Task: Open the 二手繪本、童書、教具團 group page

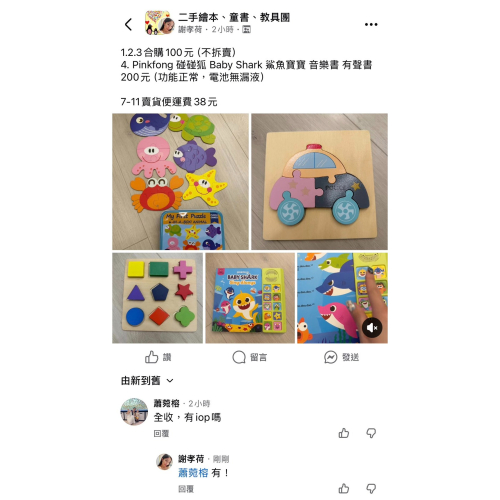Action: tap(234, 17)
